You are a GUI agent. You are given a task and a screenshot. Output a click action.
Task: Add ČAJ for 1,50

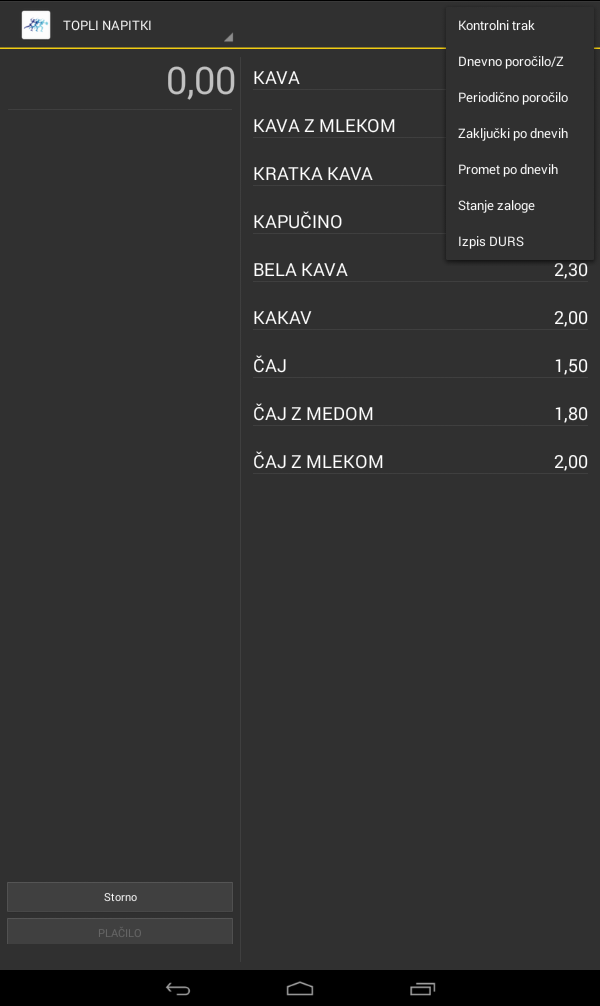pos(420,366)
